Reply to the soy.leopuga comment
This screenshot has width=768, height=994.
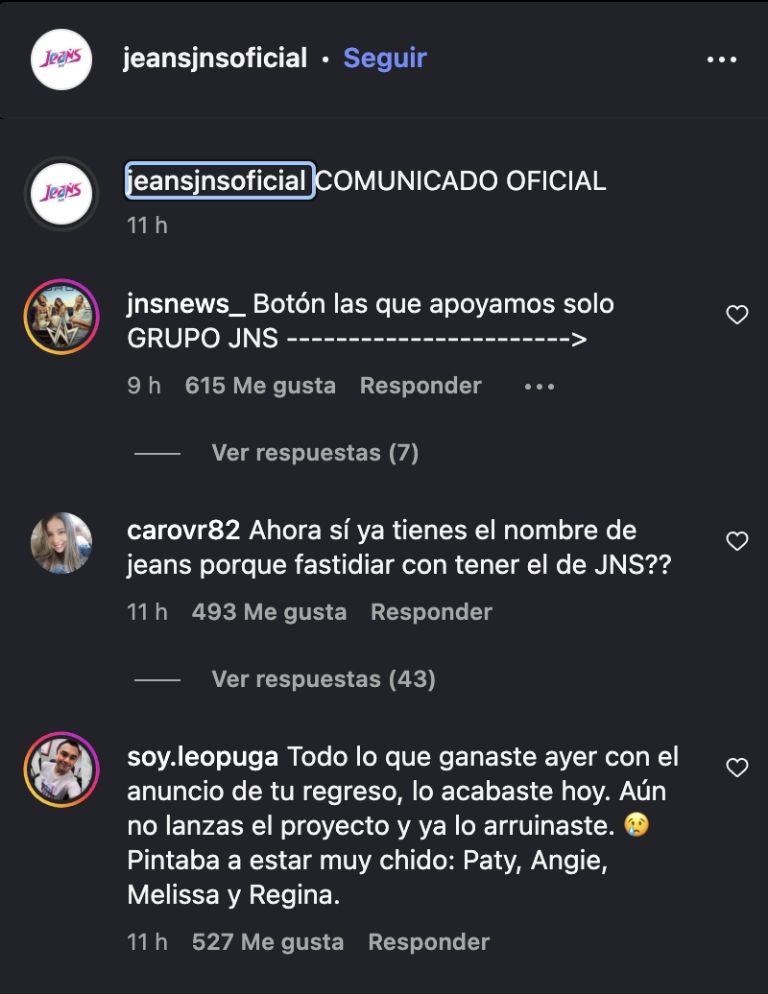[429, 942]
